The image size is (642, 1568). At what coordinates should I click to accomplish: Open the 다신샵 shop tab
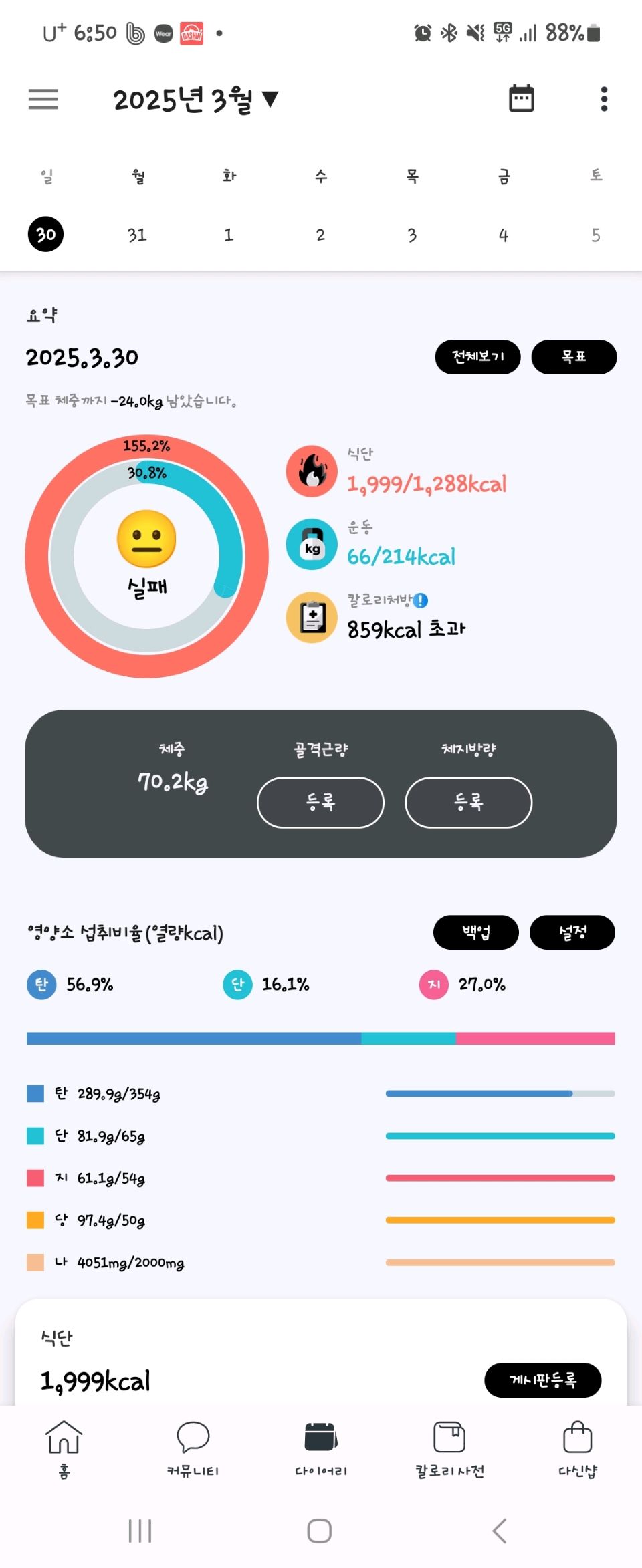(578, 1447)
